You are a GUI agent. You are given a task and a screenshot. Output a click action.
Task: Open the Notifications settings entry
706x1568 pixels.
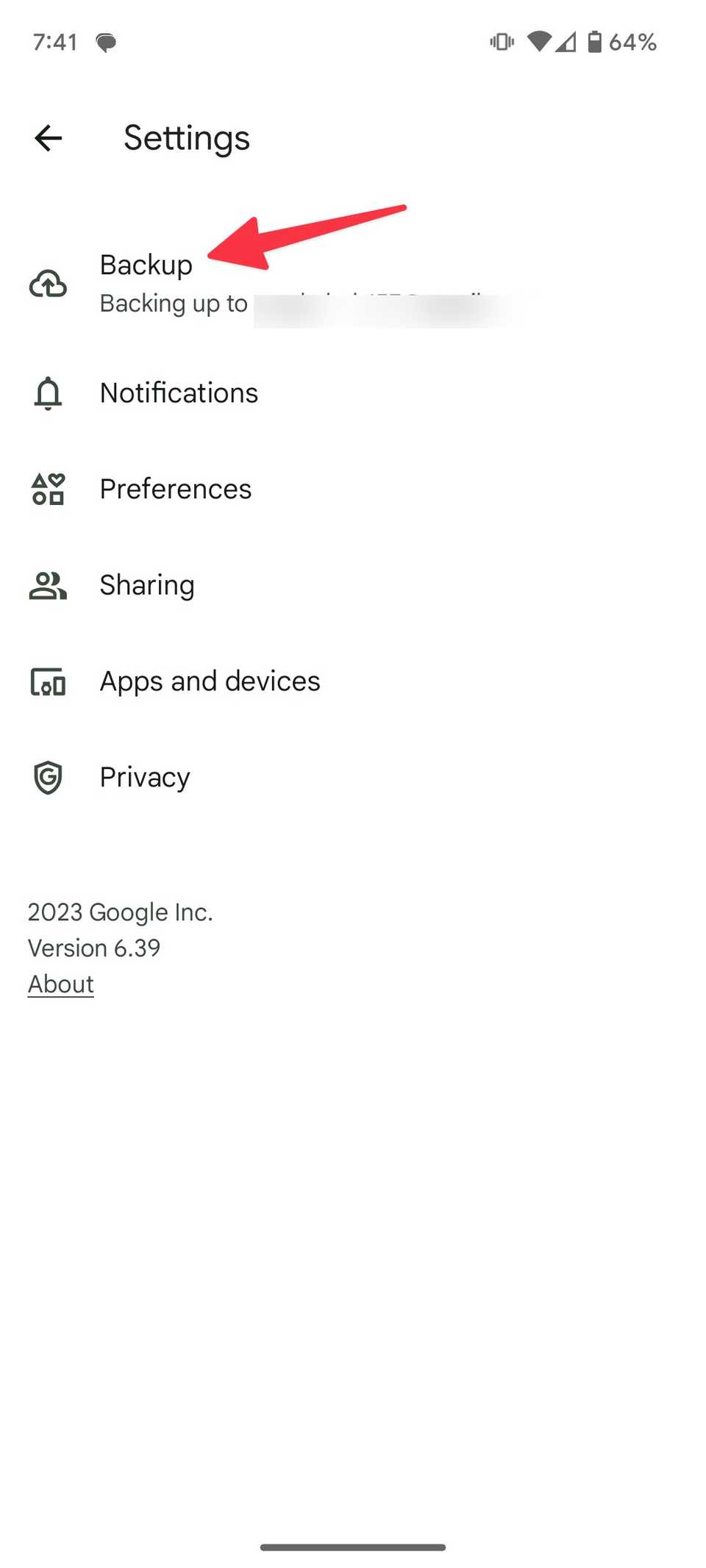point(178,393)
